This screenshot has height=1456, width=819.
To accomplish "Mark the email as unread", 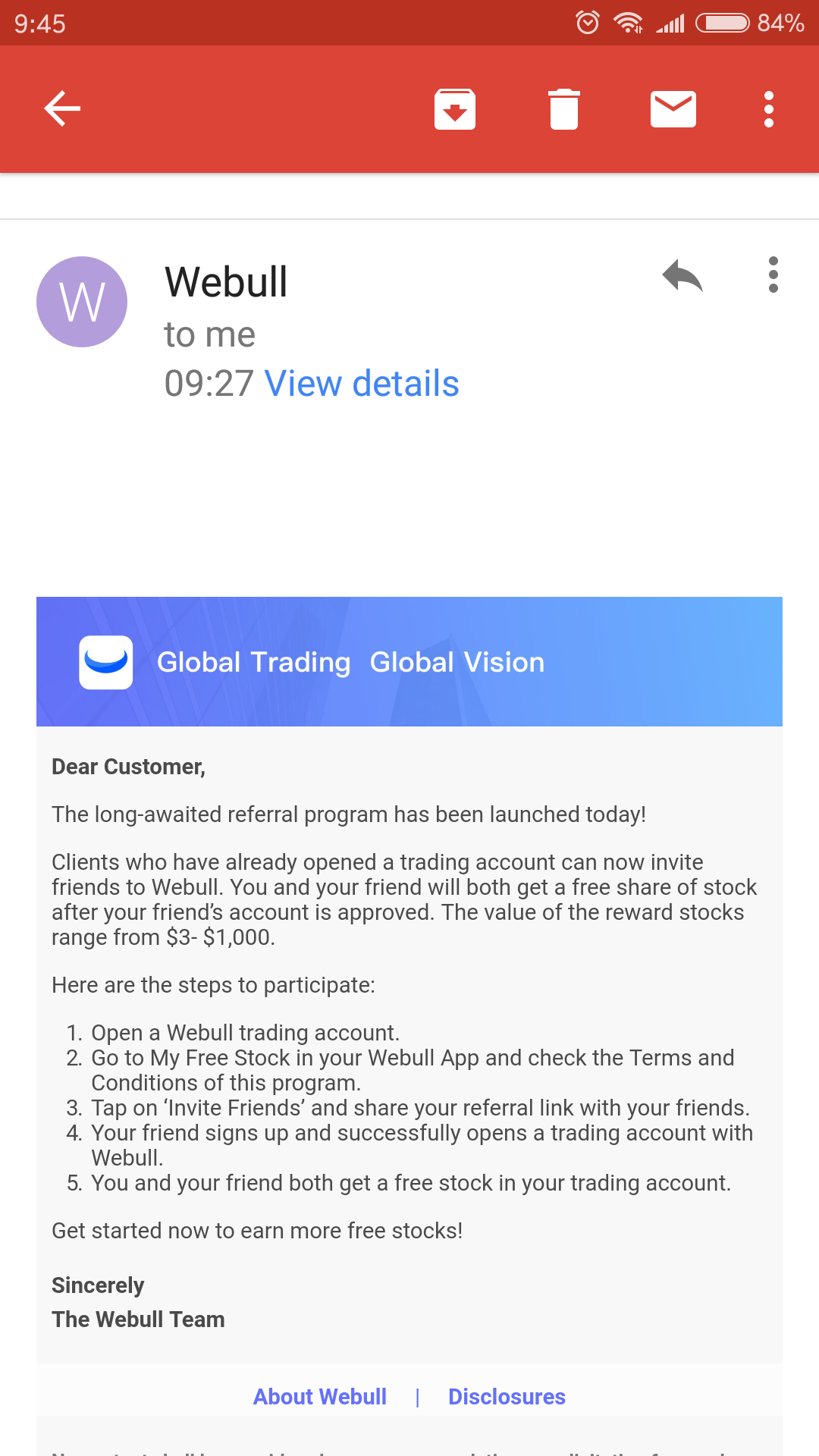I will click(x=673, y=109).
